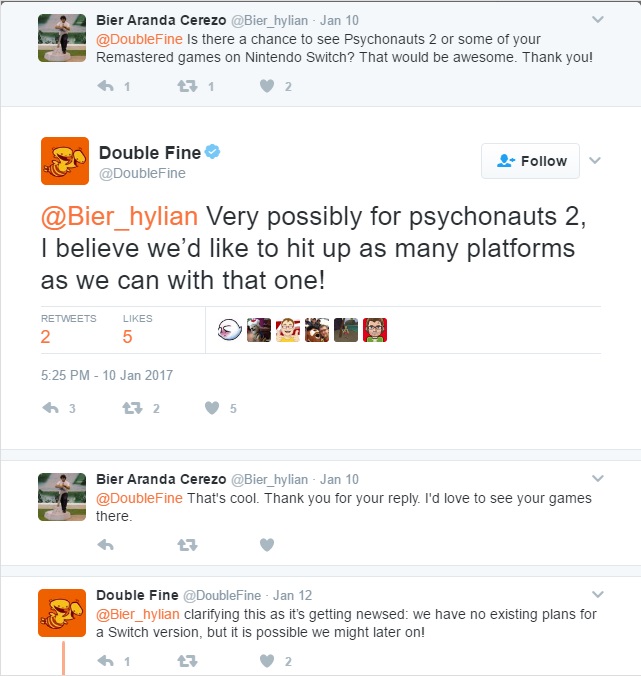Open the dropdown chevron next to Follow

594,161
